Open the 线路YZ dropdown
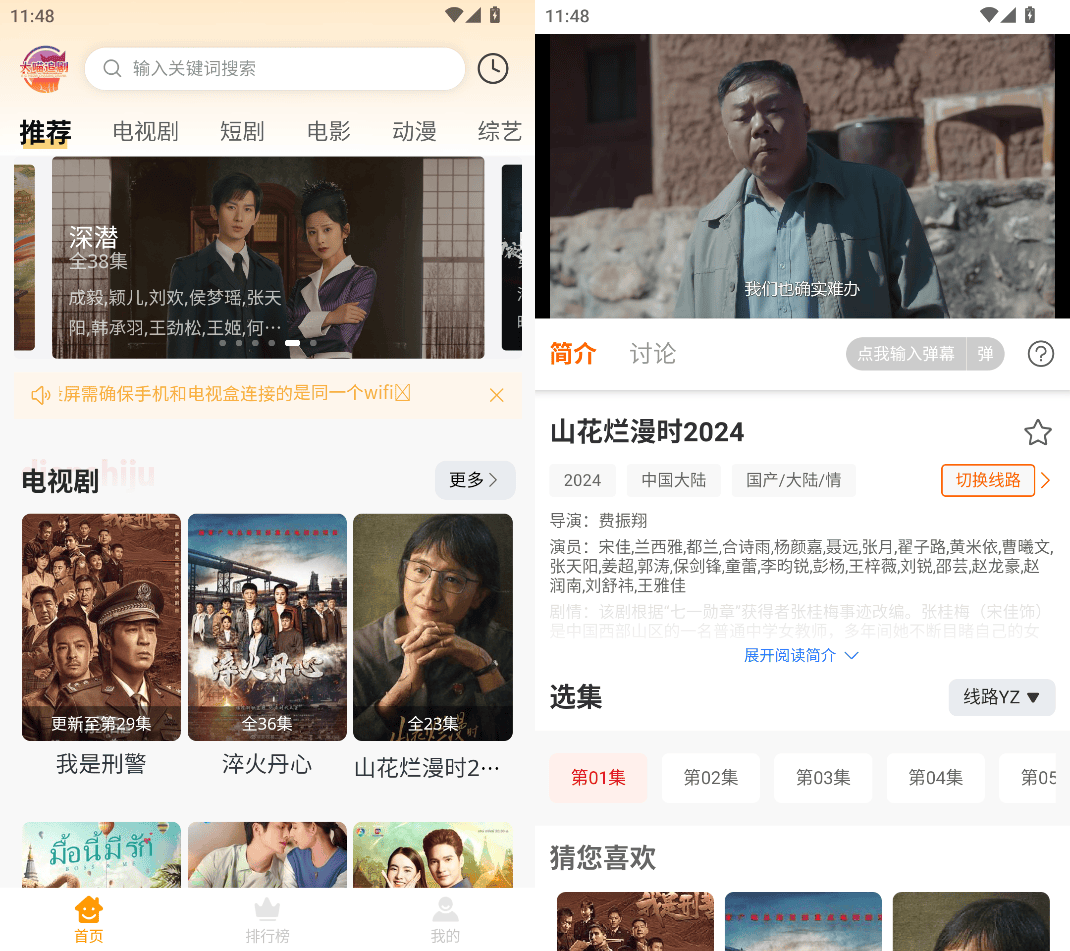Viewport: 1070px width, 951px height. click(x=1001, y=697)
